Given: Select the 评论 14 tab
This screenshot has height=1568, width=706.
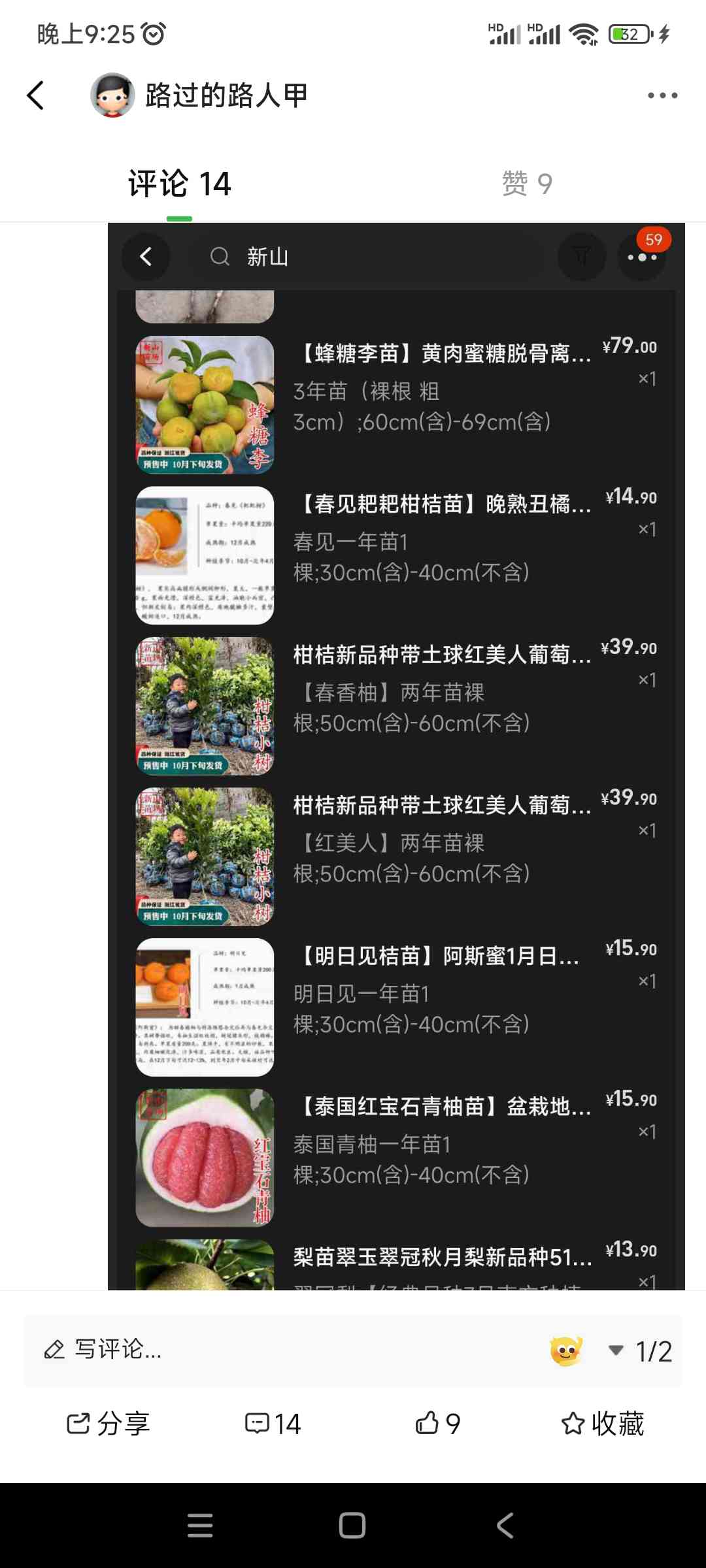Looking at the screenshot, I should (x=180, y=184).
